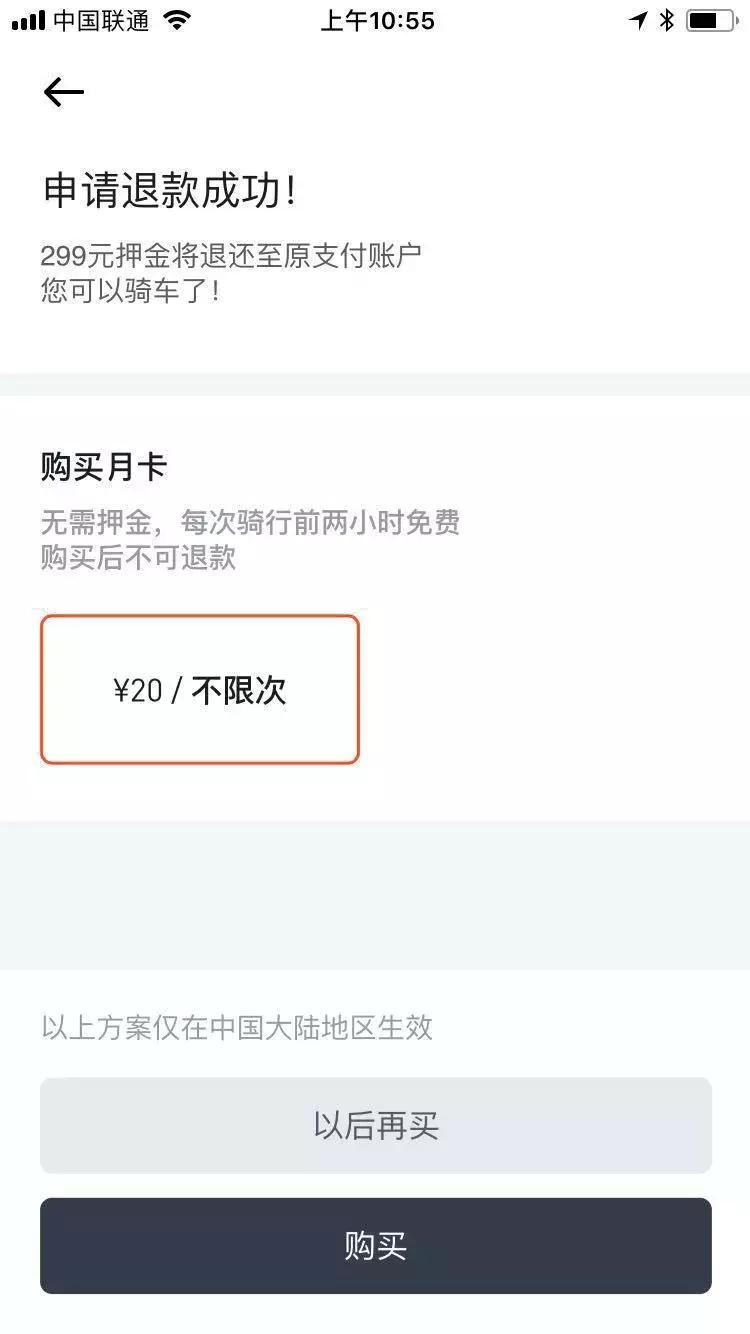The height and width of the screenshot is (1334, 750).
Task: Toggle selection of the highlighted price card
Action: 200,690
